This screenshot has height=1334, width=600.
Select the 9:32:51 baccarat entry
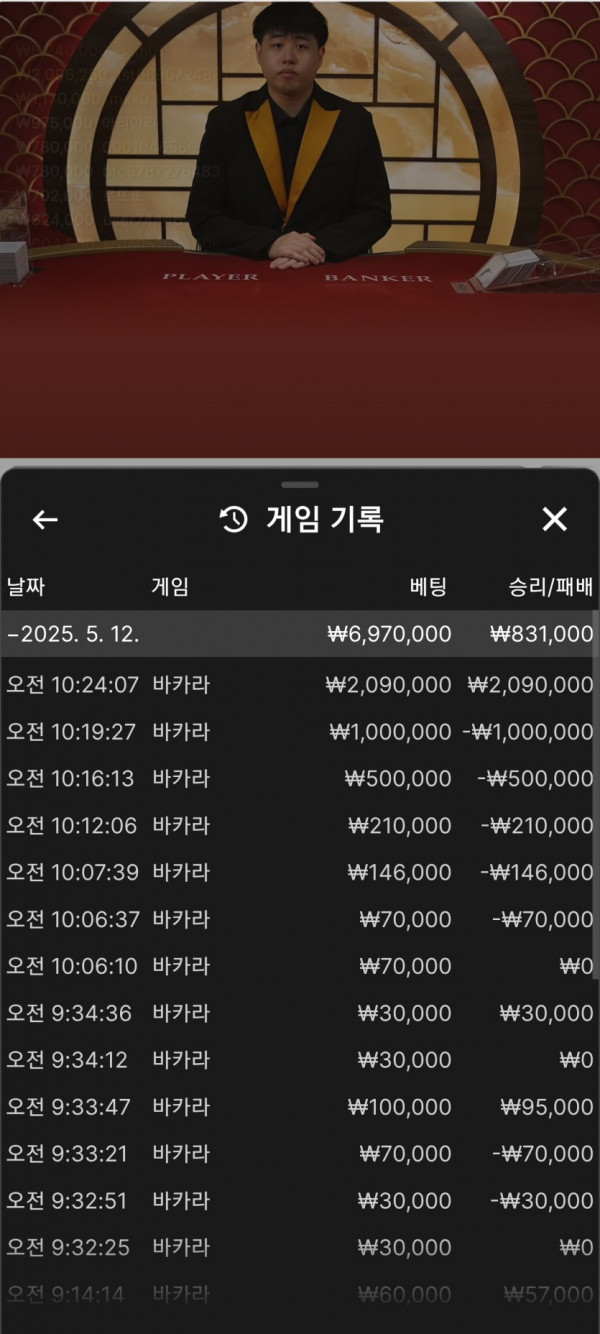tap(297, 1201)
